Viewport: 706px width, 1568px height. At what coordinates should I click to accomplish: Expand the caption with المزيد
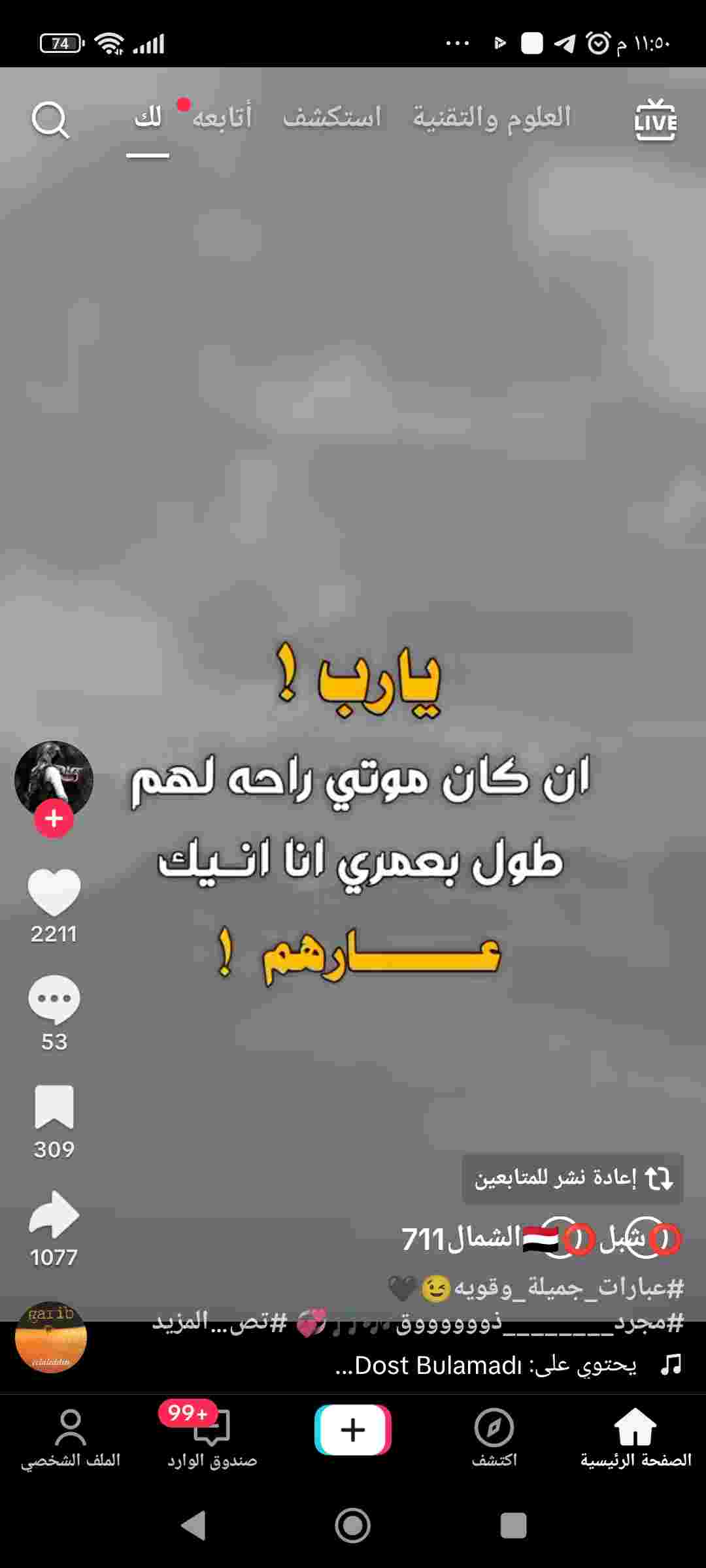point(180,1322)
